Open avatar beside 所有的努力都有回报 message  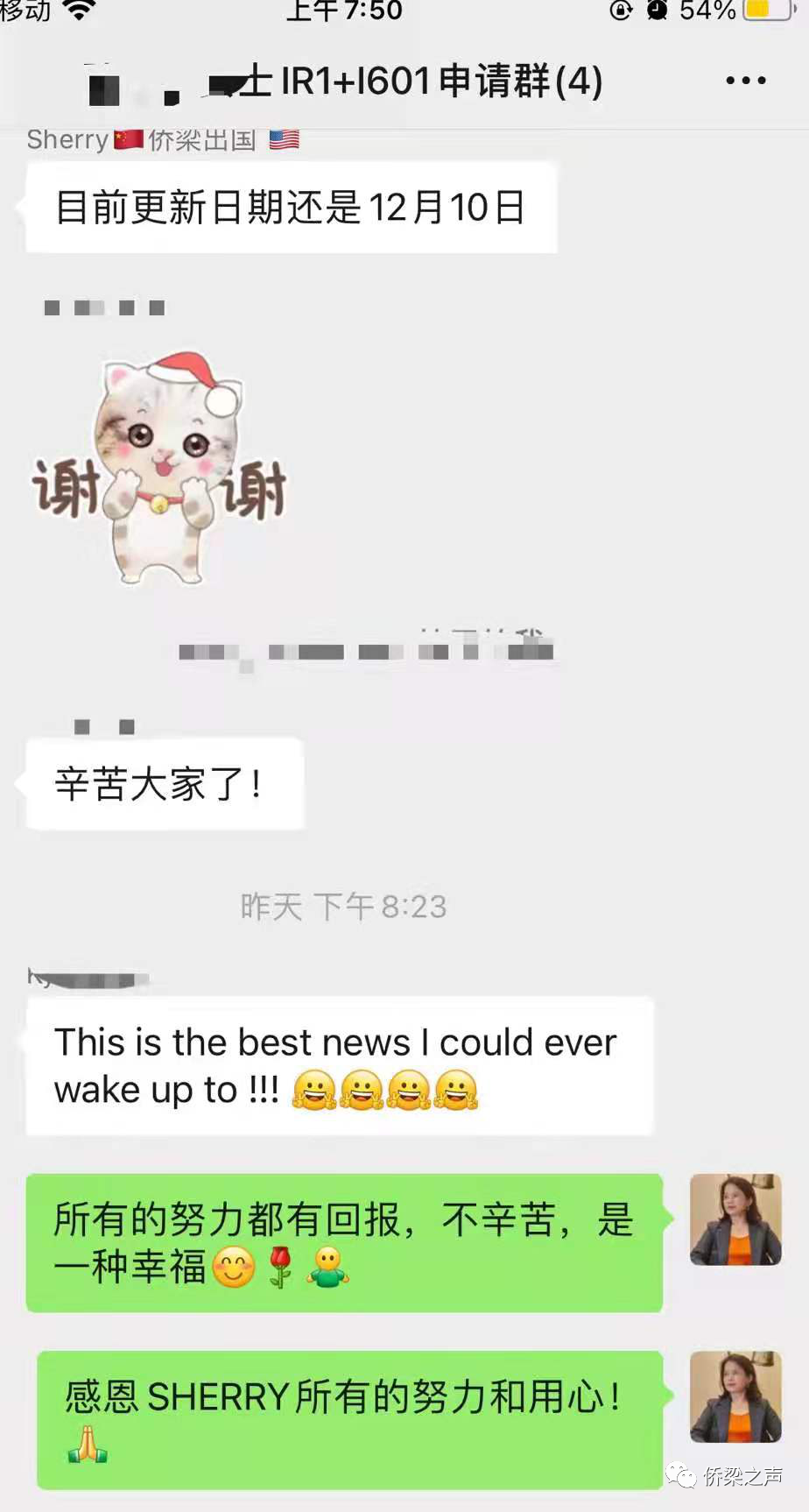click(735, 1219)
